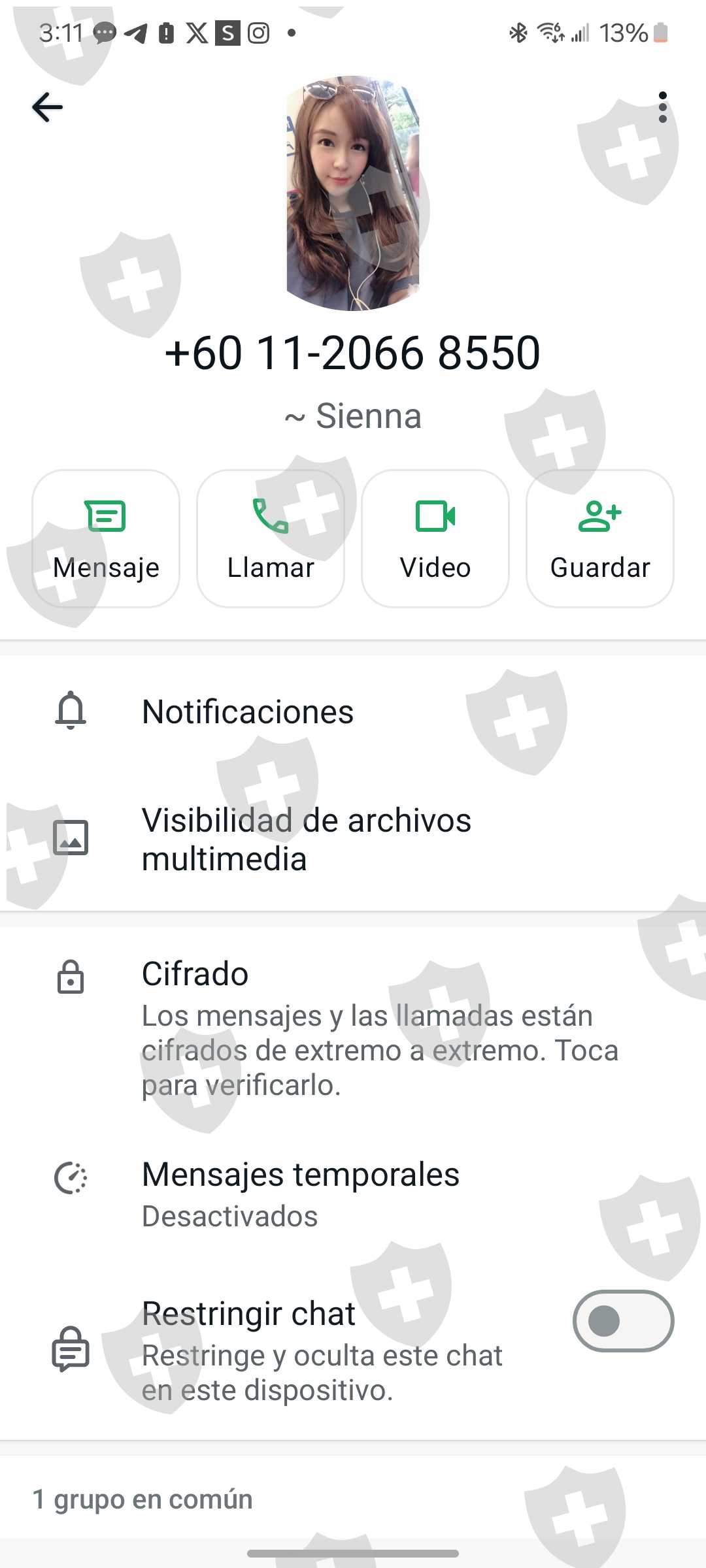This screenshot has height=1568, width=706.
Task: Open the three-dot overflow menu
Action: tap(662, 107)
